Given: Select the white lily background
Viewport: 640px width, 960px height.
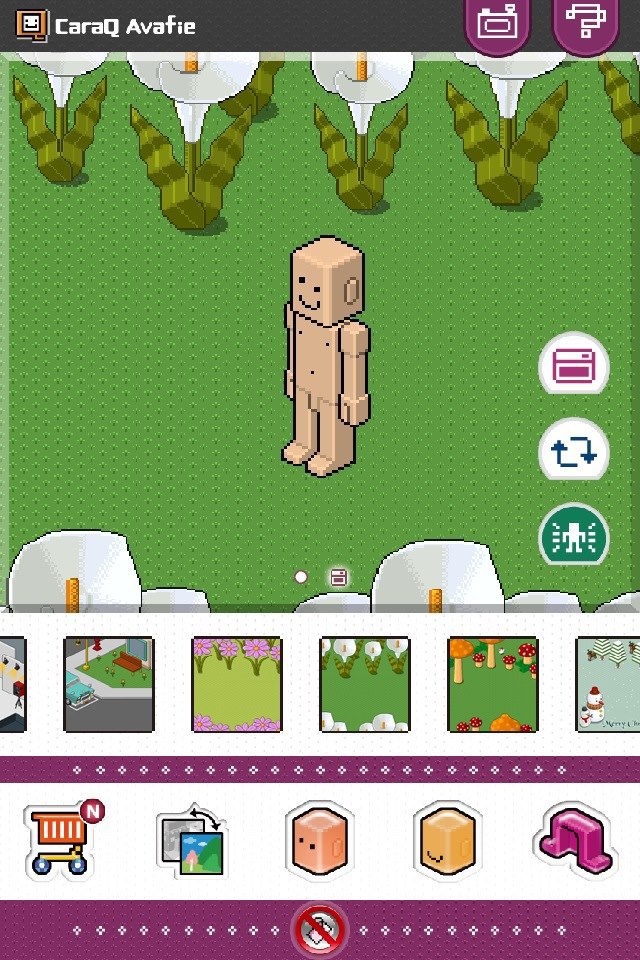Looking at the screenshot, I should coord(365,685).
